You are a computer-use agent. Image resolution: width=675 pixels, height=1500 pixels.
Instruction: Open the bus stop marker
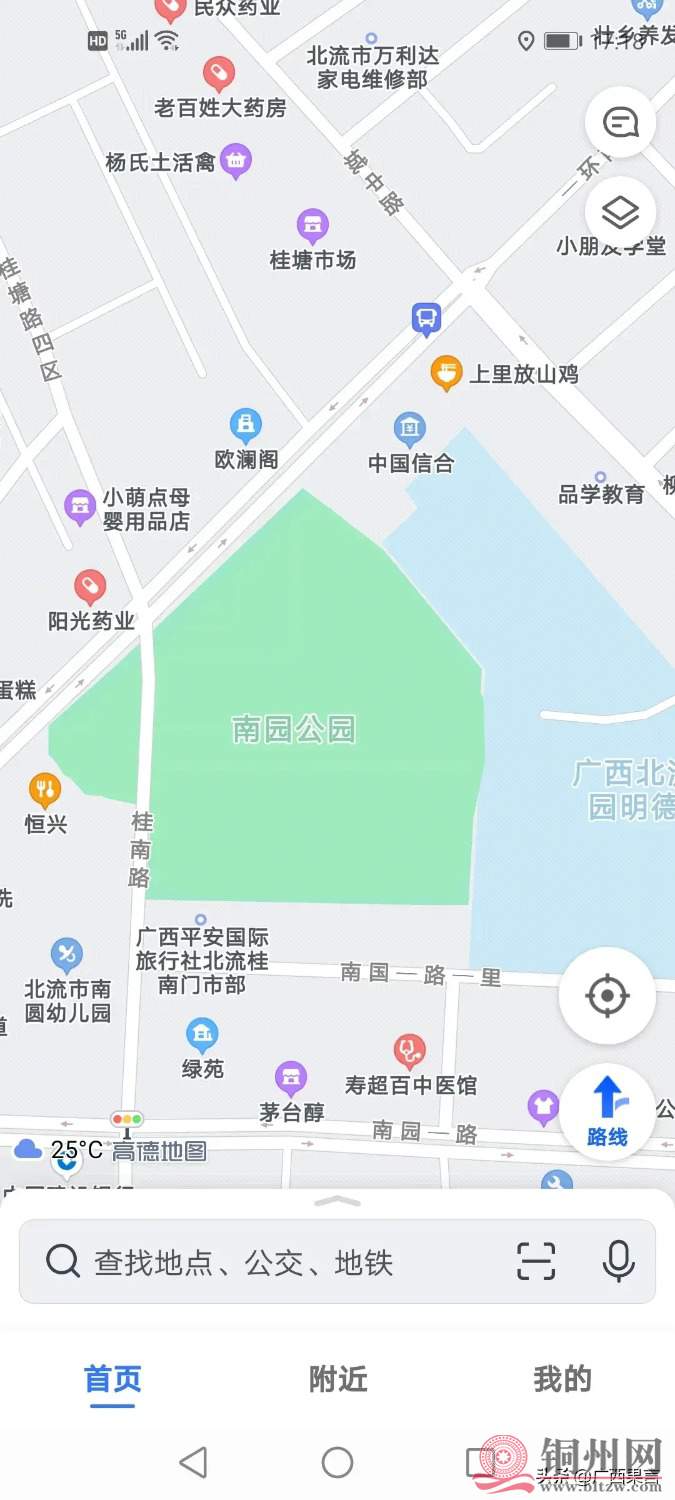click(427, 318)
